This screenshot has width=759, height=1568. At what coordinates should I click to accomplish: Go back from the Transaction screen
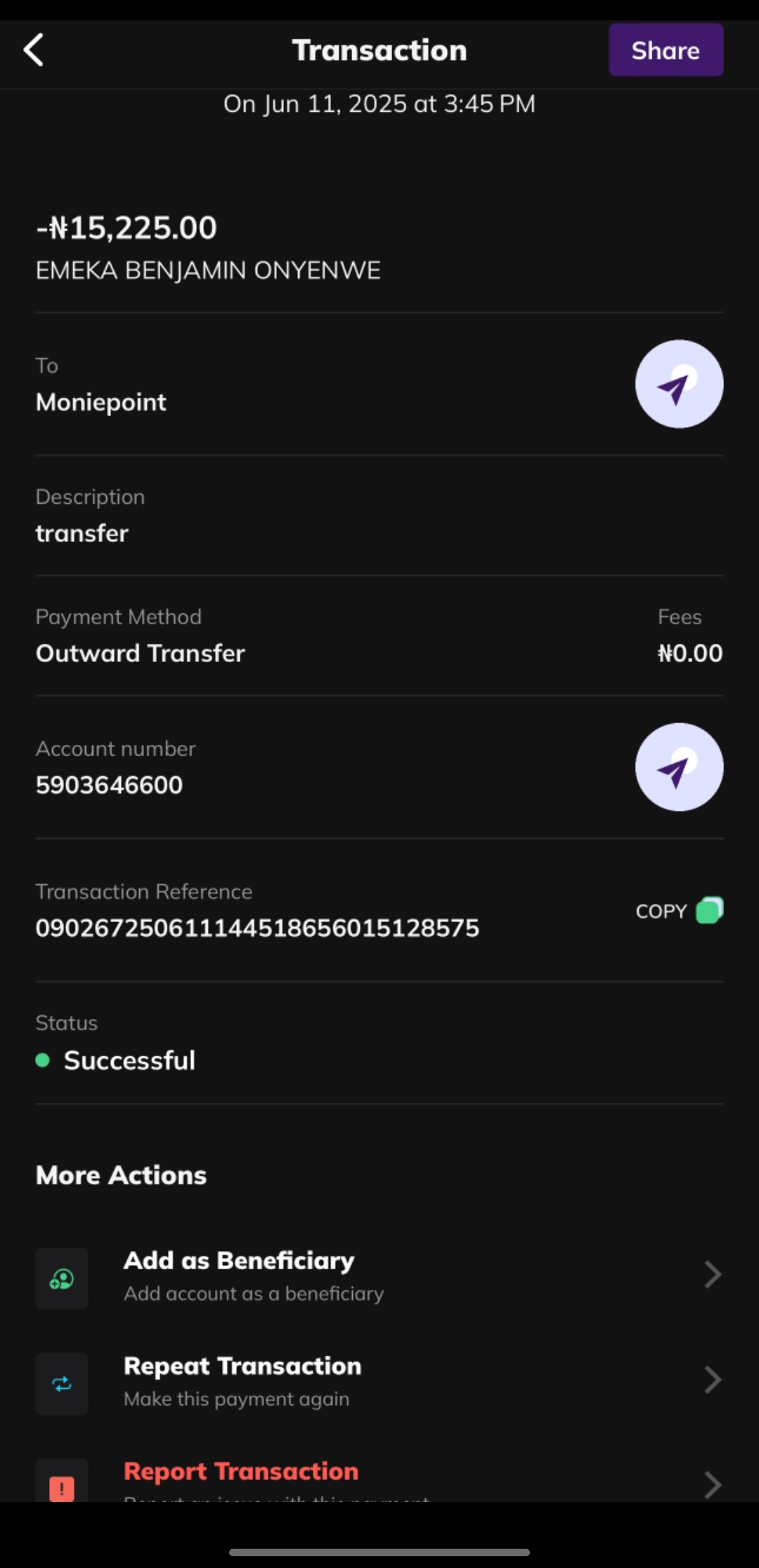point(34,50)
